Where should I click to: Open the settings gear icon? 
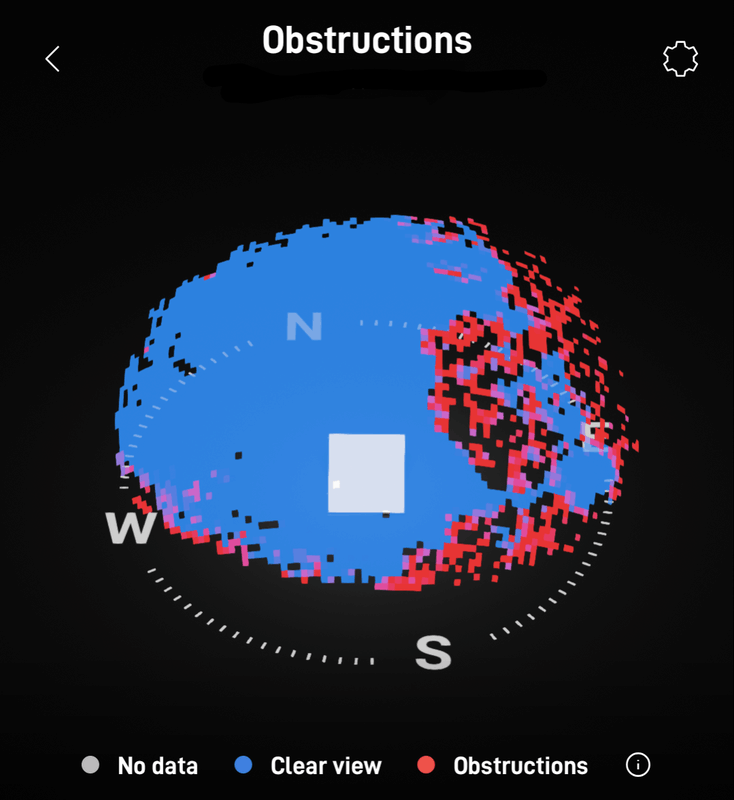(680, 59)
